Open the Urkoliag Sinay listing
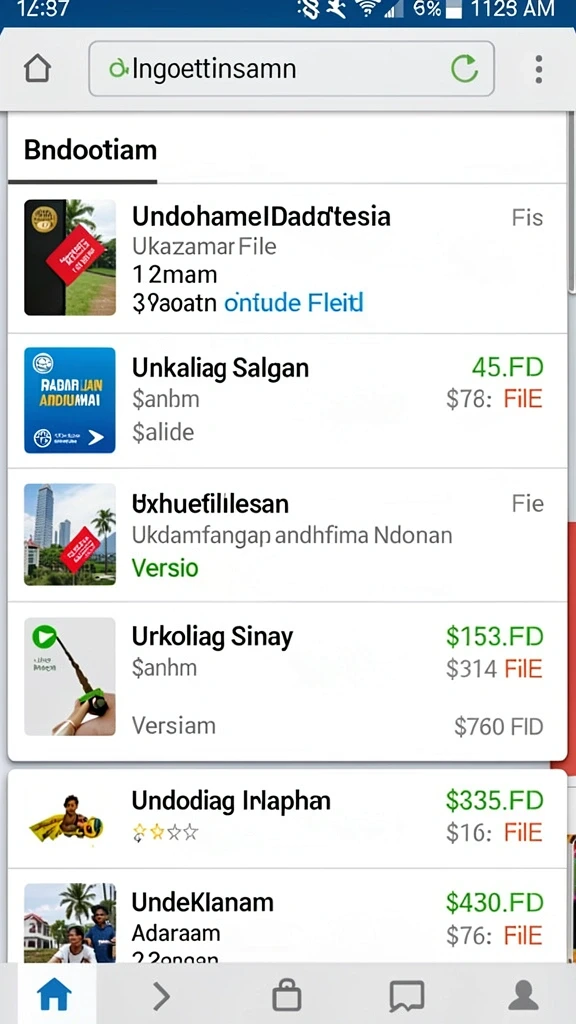 click(x=287, y=681)
